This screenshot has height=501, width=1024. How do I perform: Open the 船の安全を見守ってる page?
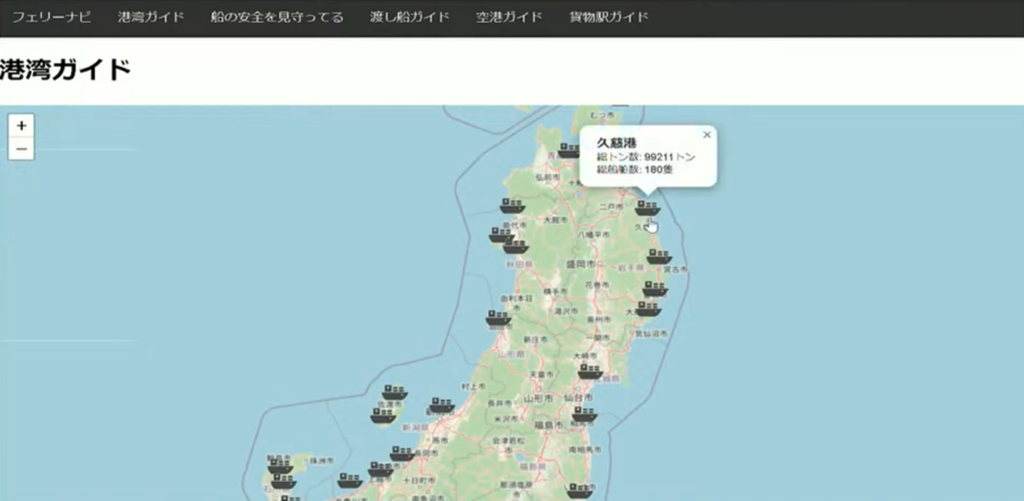pos(277,18)
